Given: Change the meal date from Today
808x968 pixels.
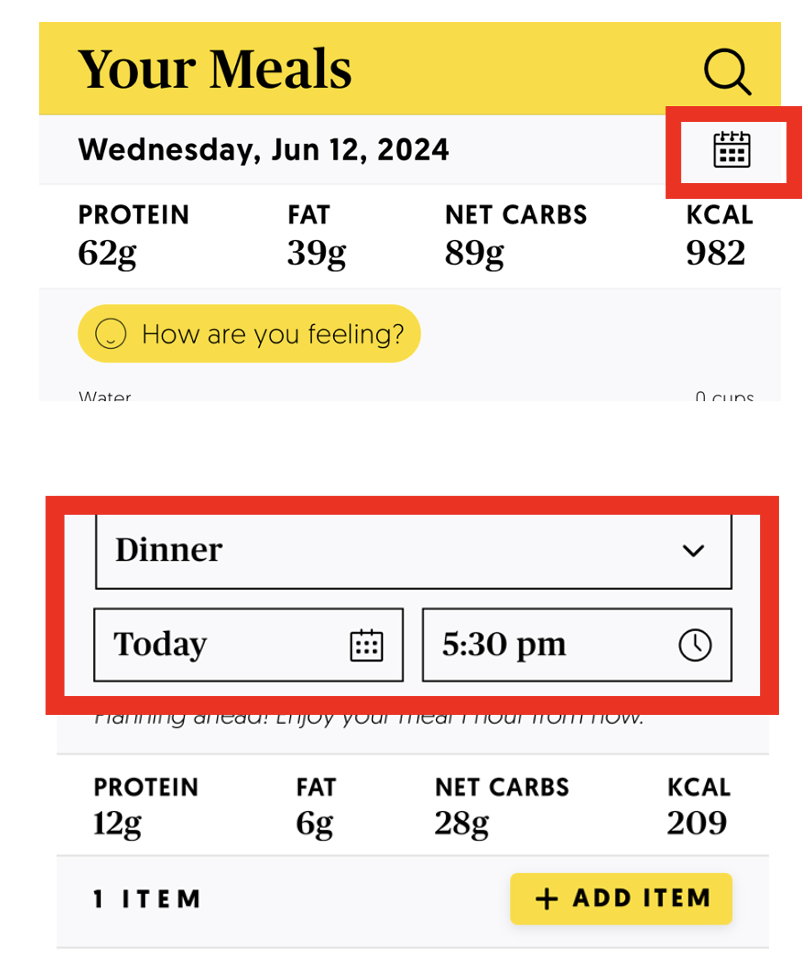Looking at the screenshot, I should click(248, 645).
